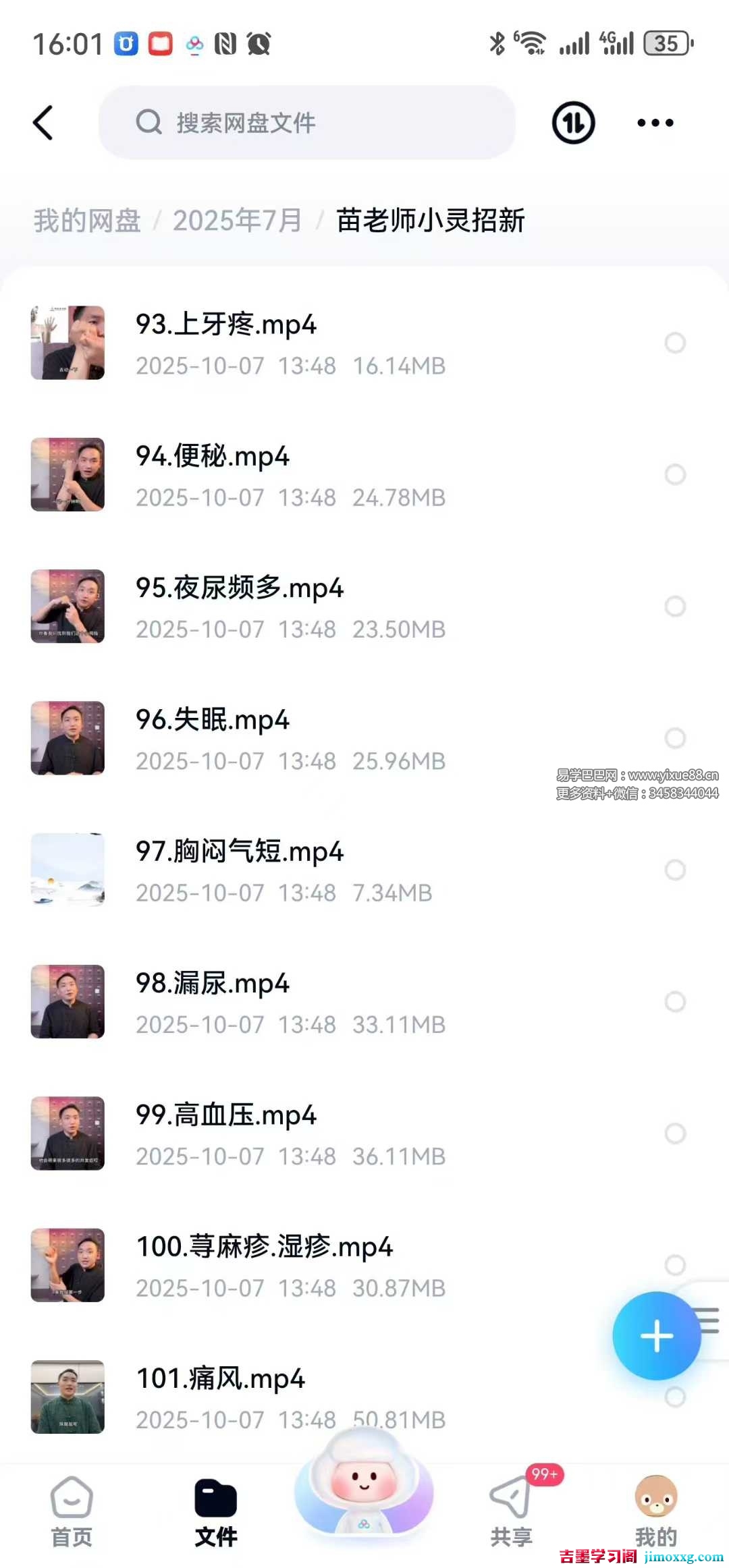Open the file 94.便秘.mp4
This screenshot has height=1568, width=729.
(213, 457)
